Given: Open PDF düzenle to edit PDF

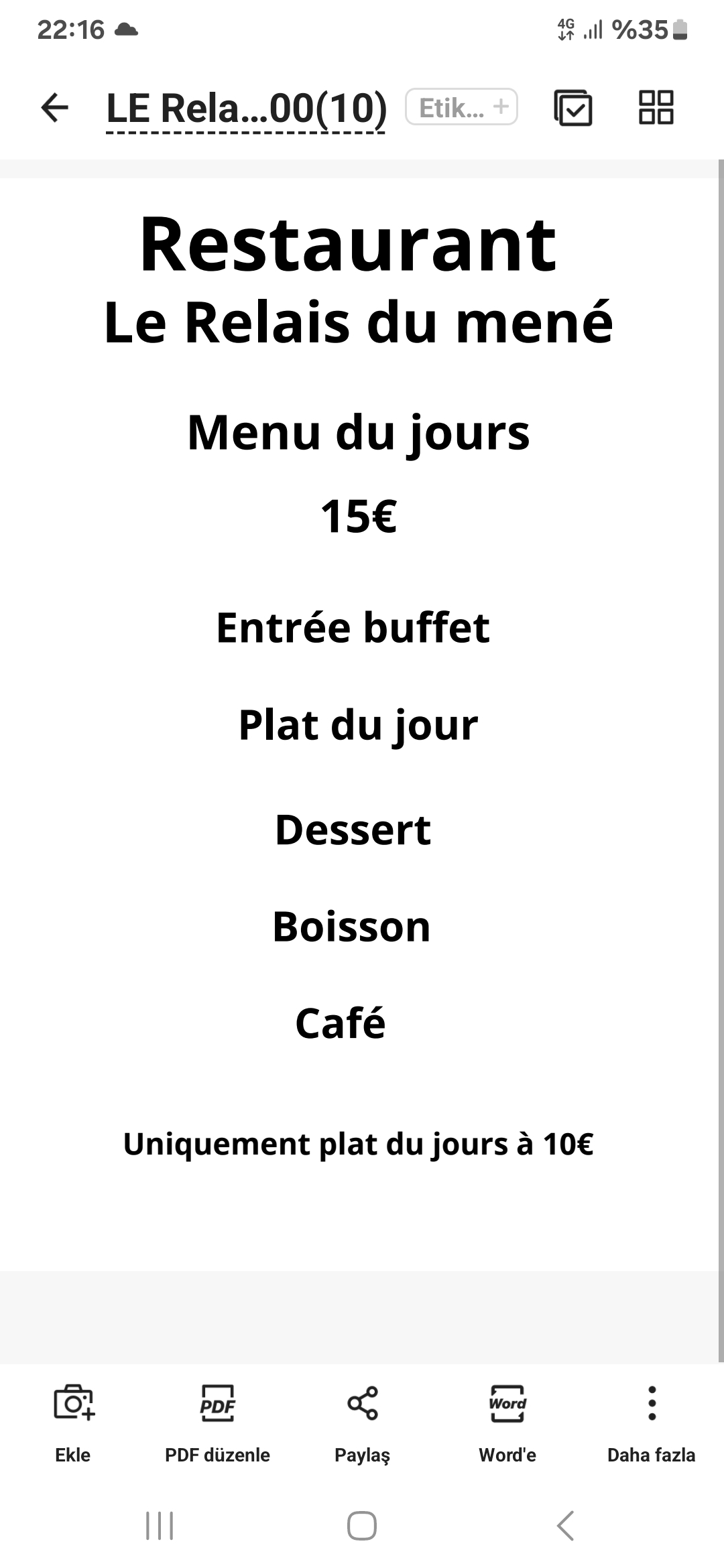Looking at the screenshot, I should point(217,1425).
